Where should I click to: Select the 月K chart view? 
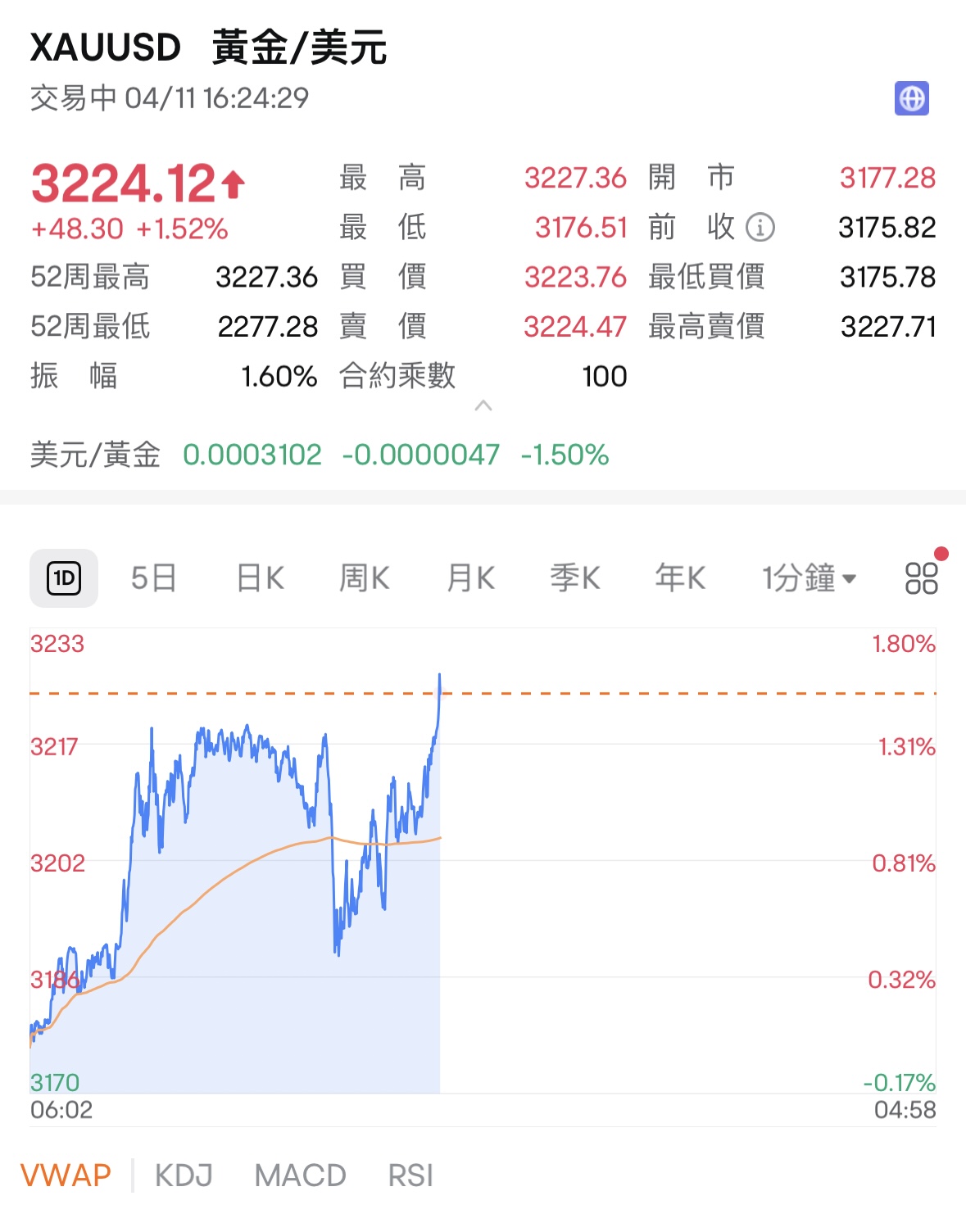click(x=469, y=577)
